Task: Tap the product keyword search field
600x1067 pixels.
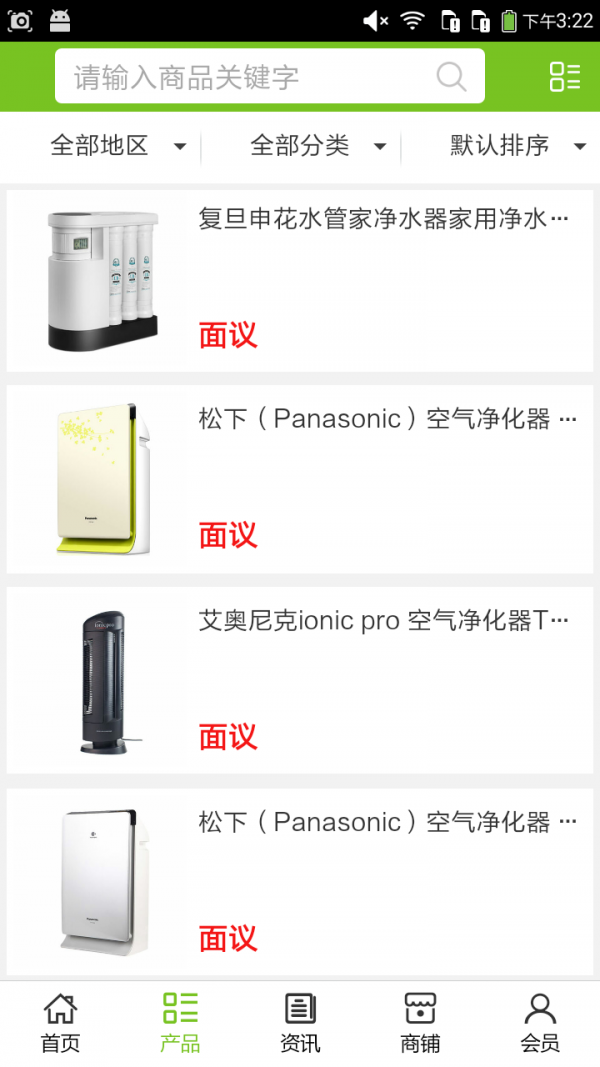Action: coord(250,77)
